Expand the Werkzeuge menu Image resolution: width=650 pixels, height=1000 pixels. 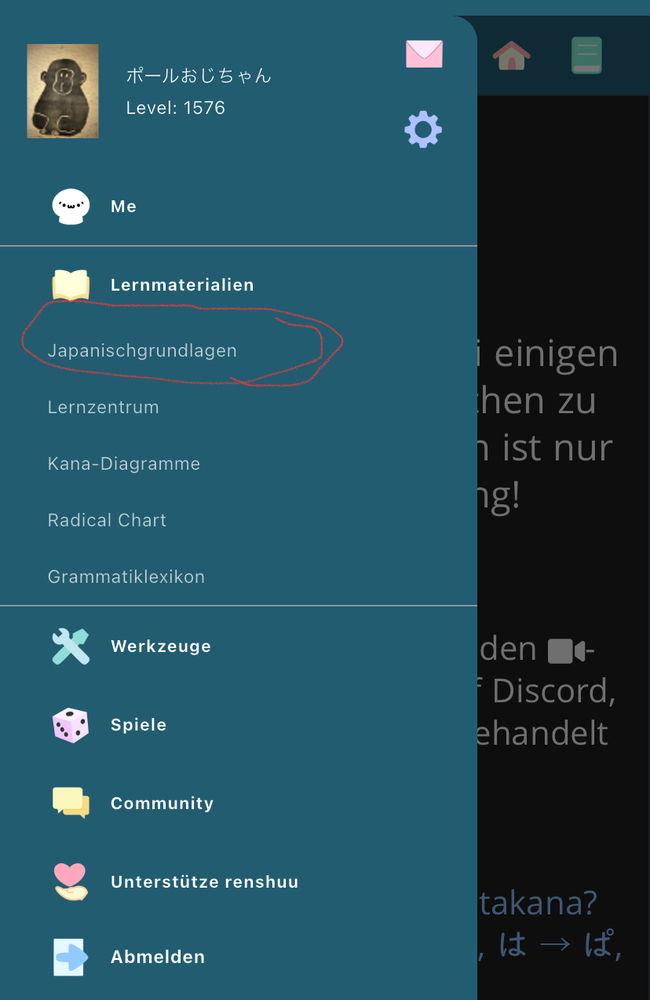(160, 647)
